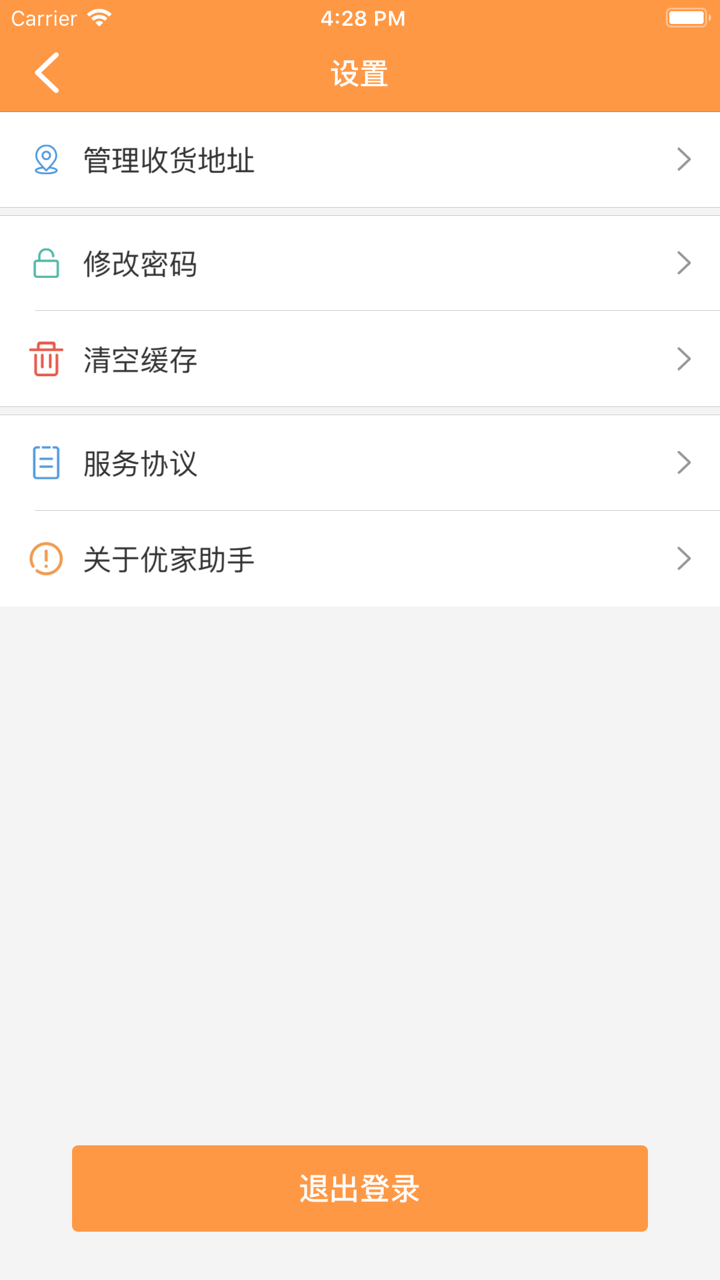720x1280 pixels.
Task: Open 清空缓存 using its right chevron
Action: [683, 359]
